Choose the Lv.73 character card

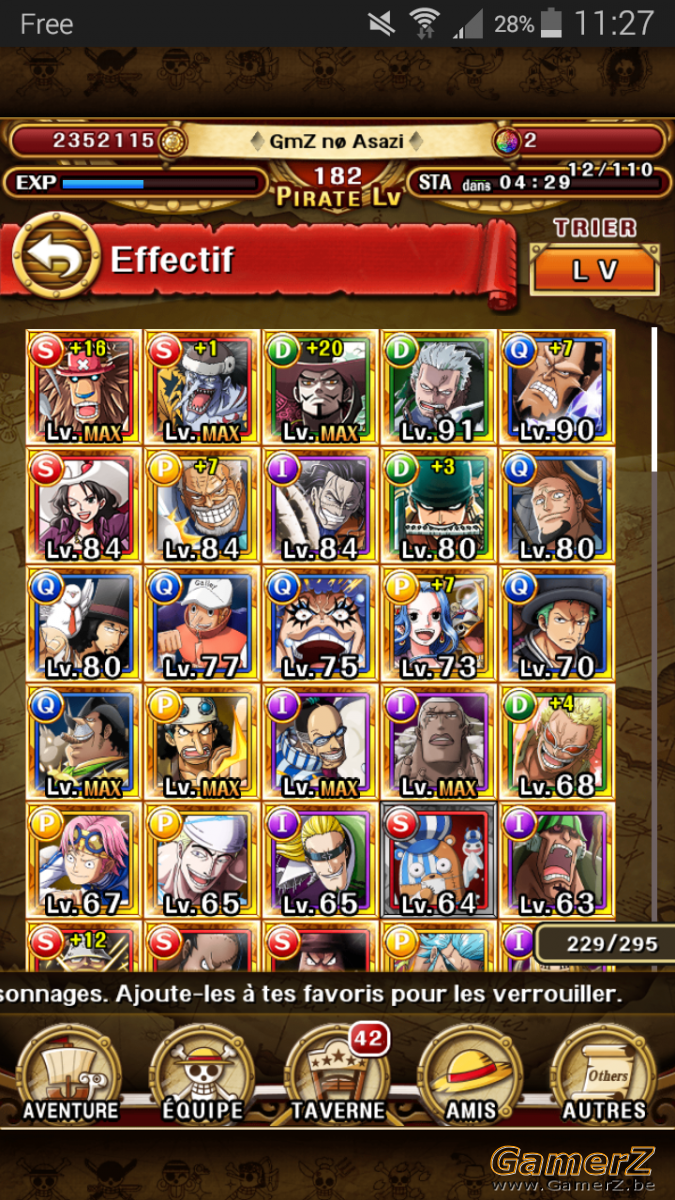pyautogui.click(x=439, y=624)
